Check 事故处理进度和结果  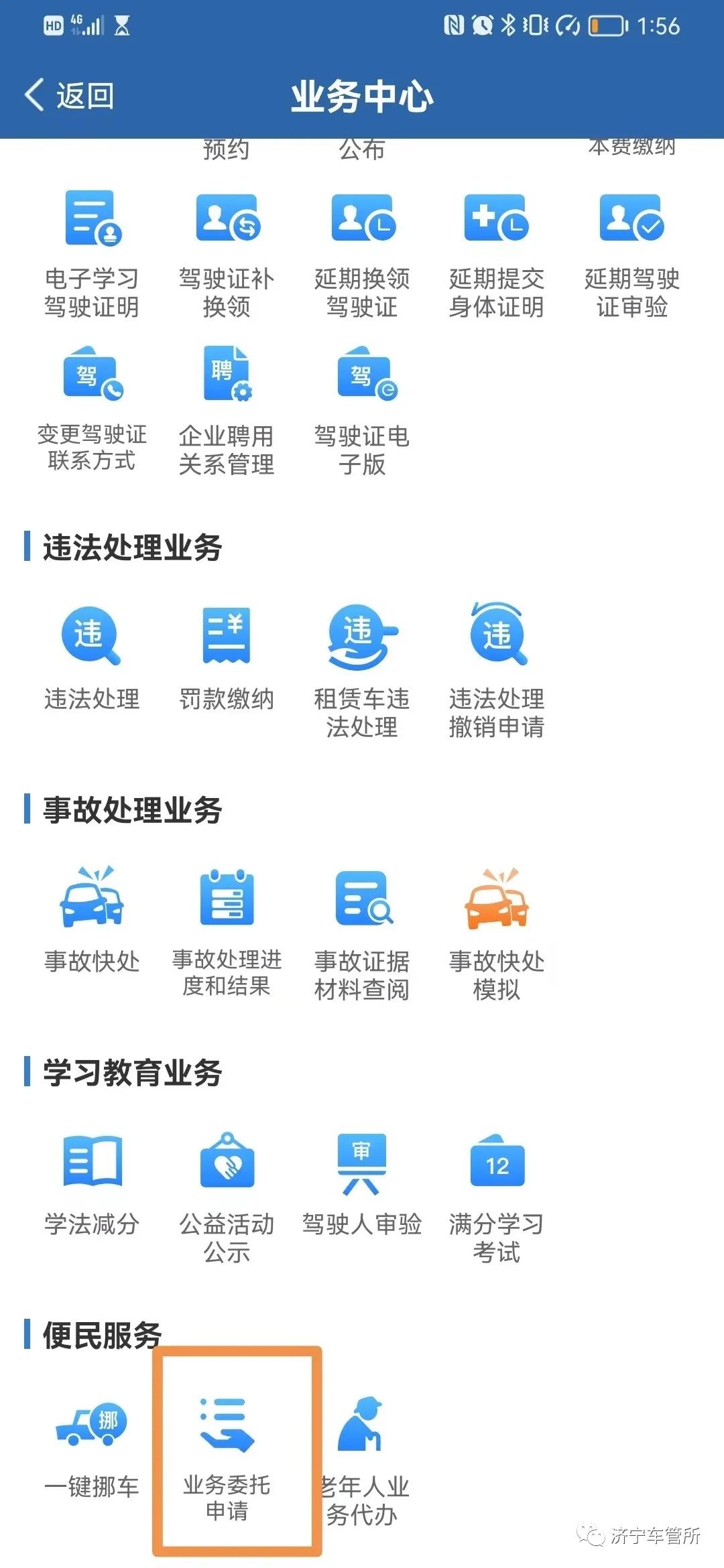226,901
